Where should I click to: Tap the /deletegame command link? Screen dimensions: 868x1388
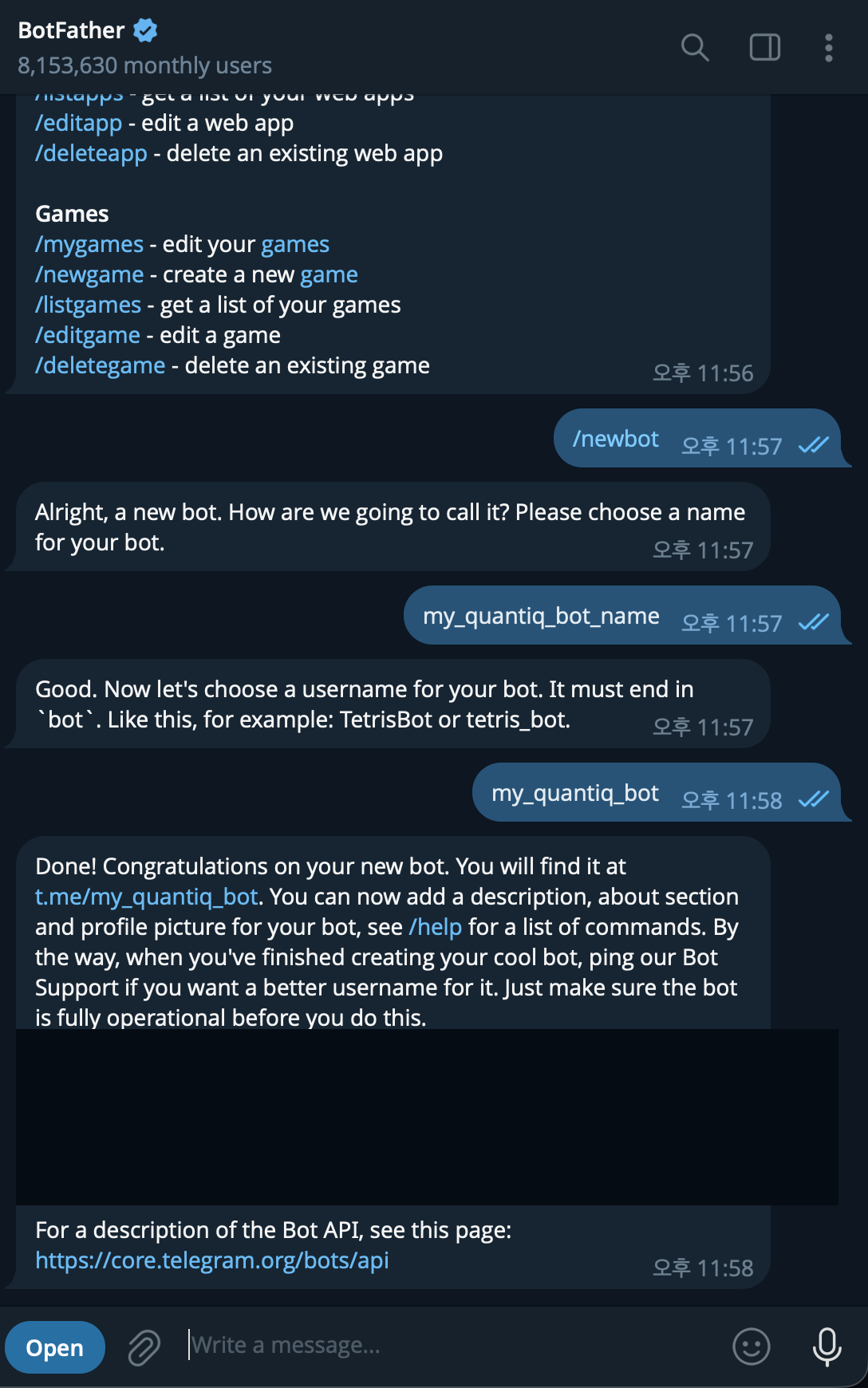pyautogui.click(x=100, y=365)
